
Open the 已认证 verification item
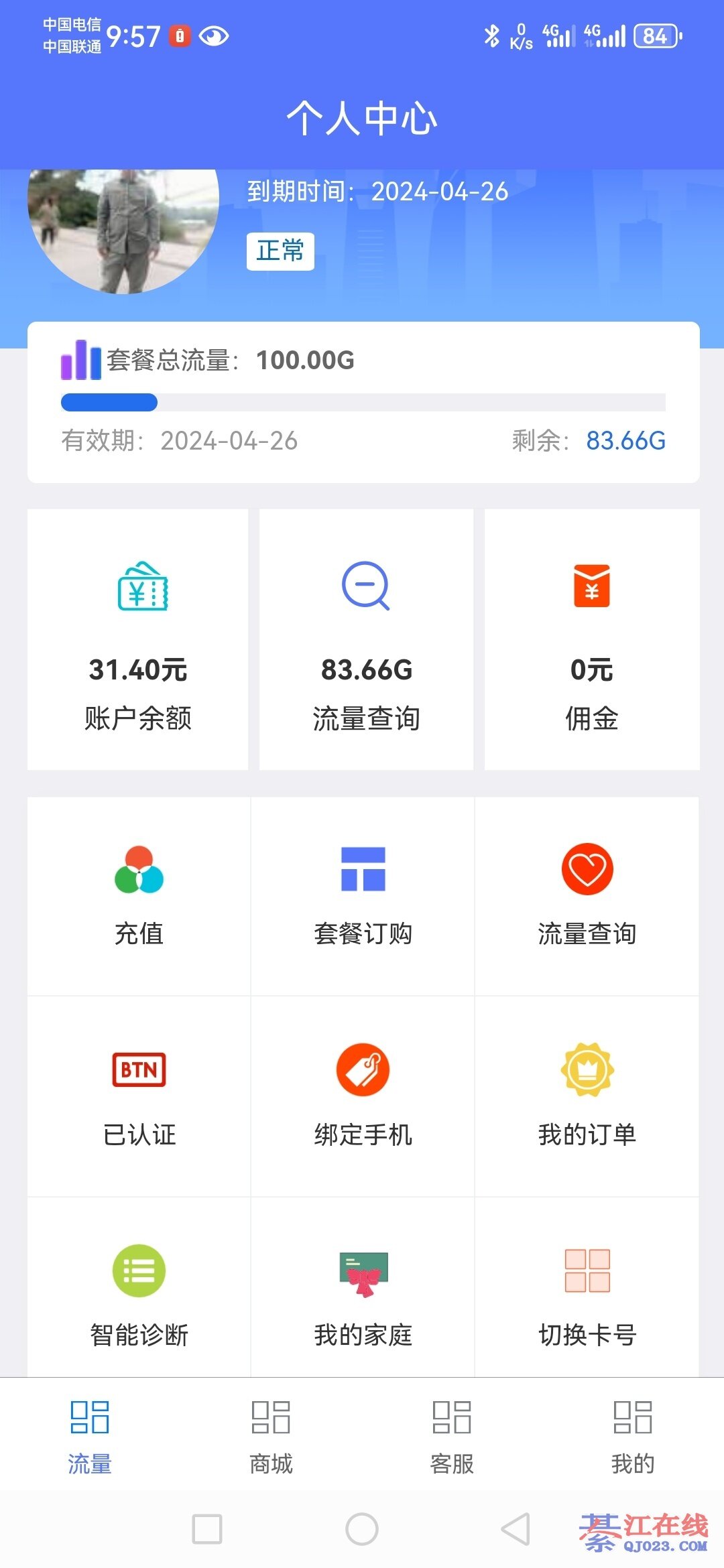tap(139, 1096)
